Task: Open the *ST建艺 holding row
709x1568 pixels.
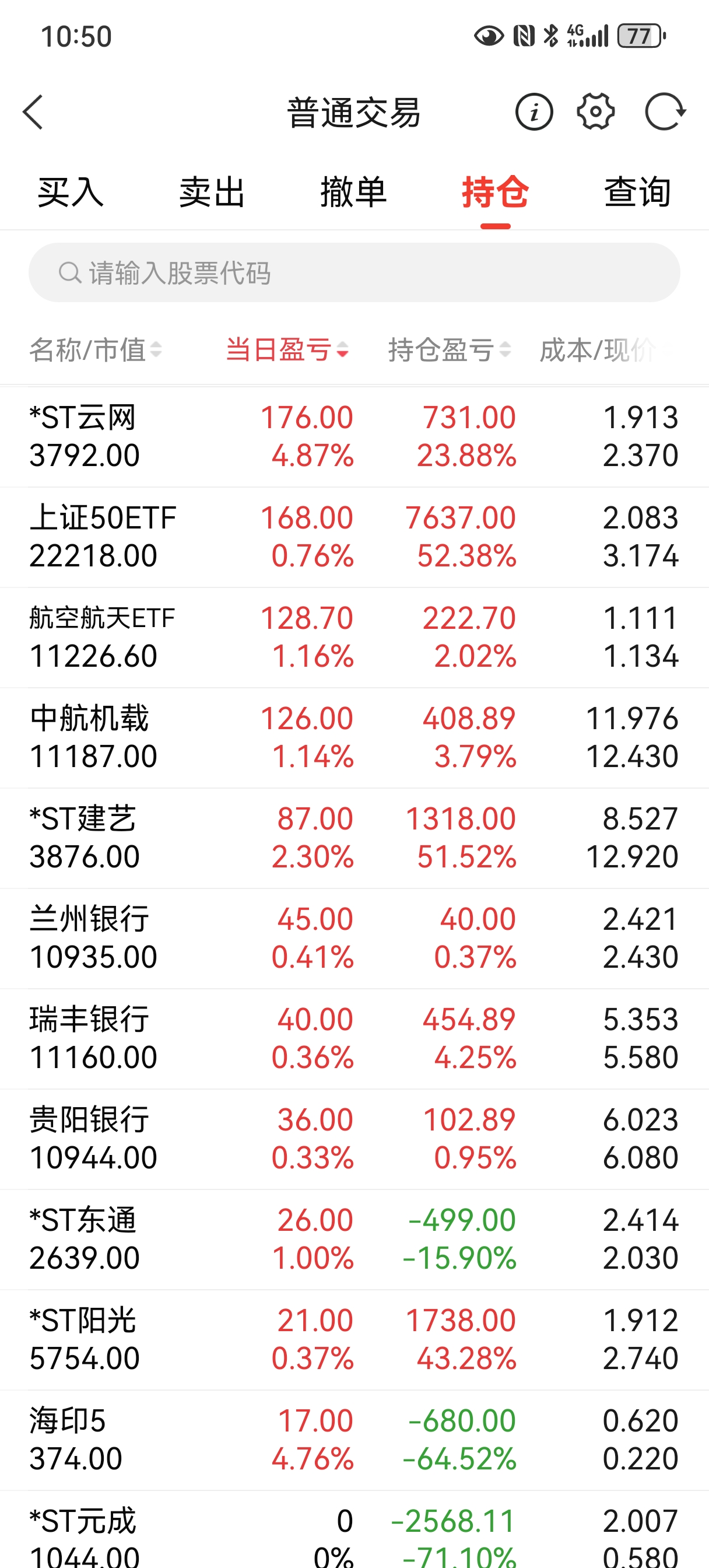Action: pos(354,838)
